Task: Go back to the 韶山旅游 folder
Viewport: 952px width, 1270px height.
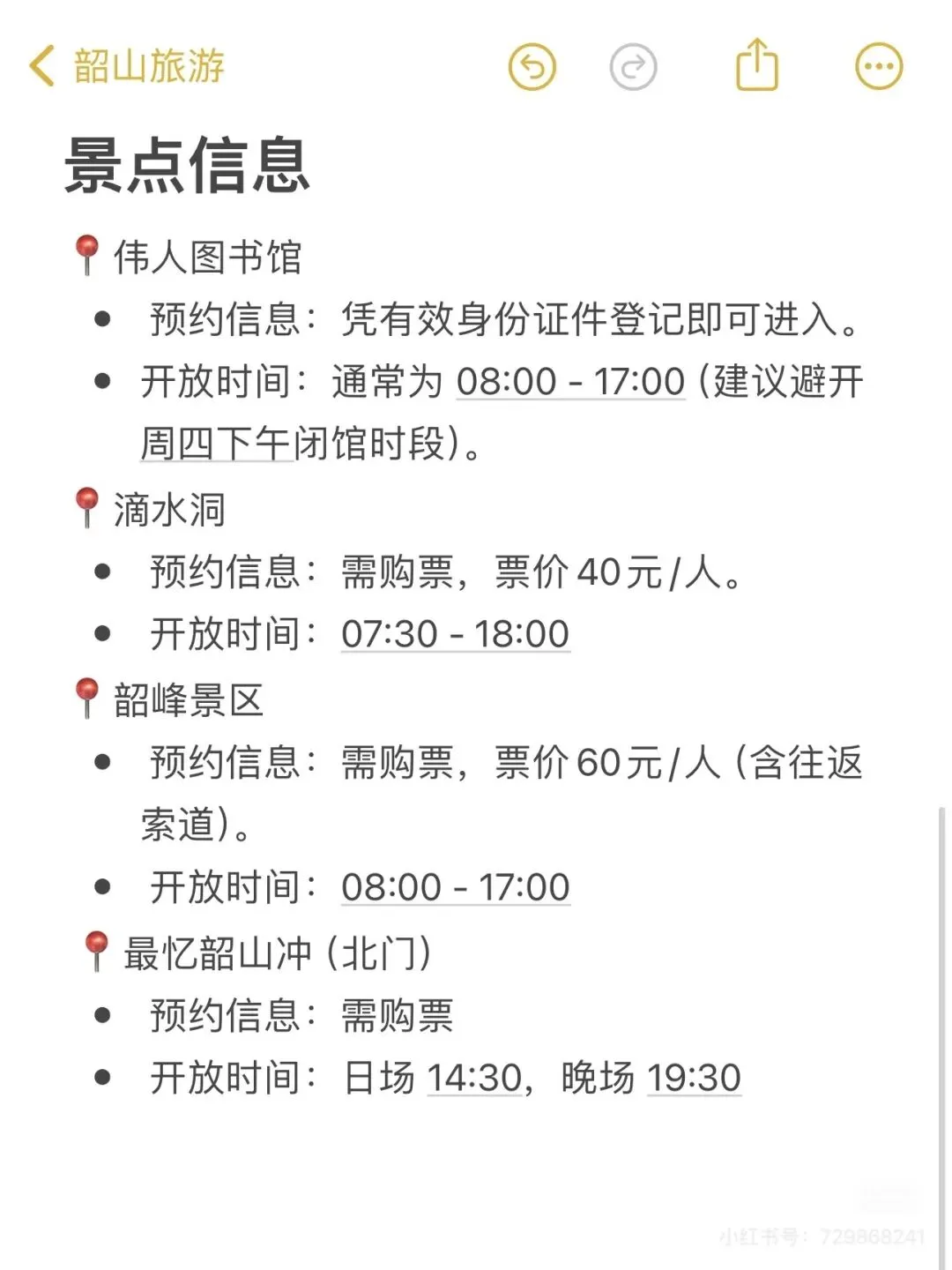Action: click(127, 66)
